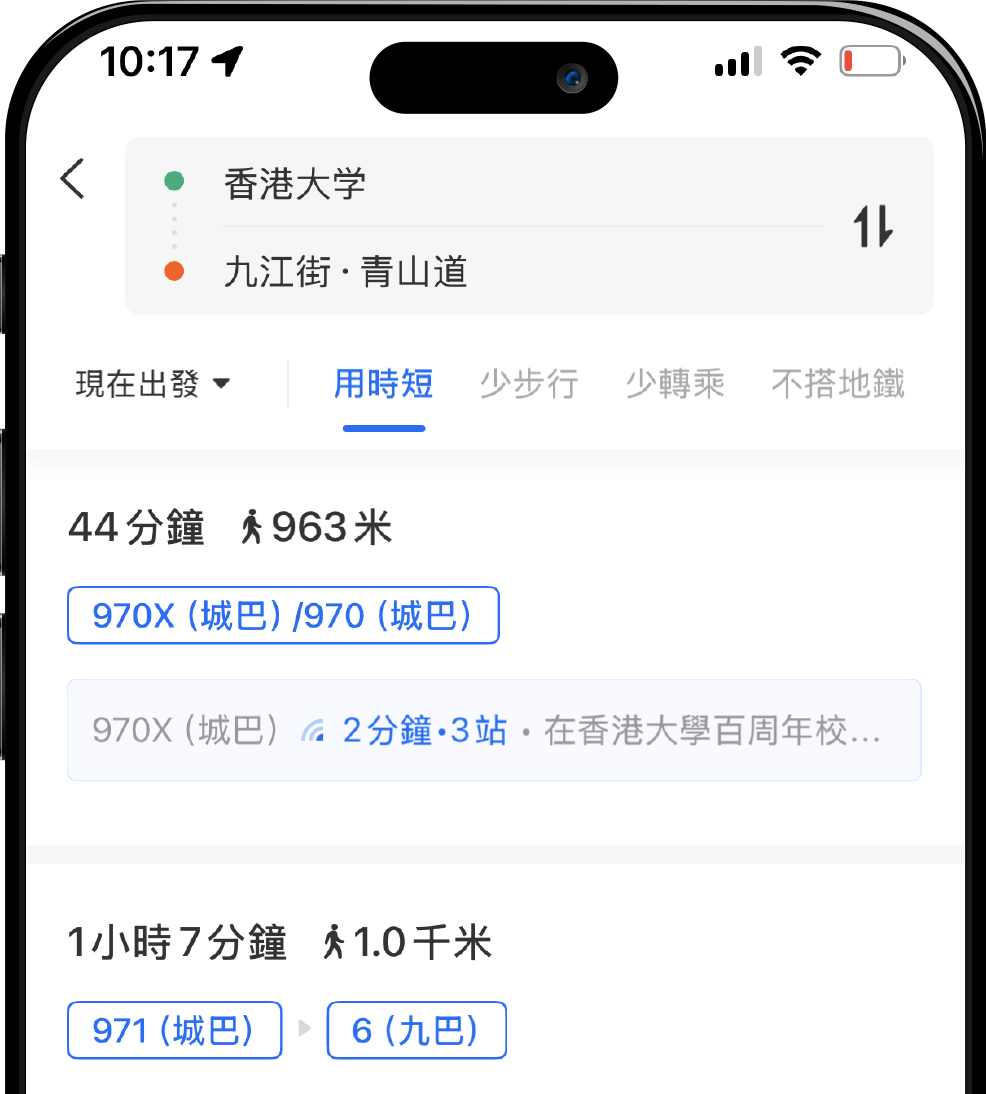Switch to the 少步行 tab

(x=528, y=384)
